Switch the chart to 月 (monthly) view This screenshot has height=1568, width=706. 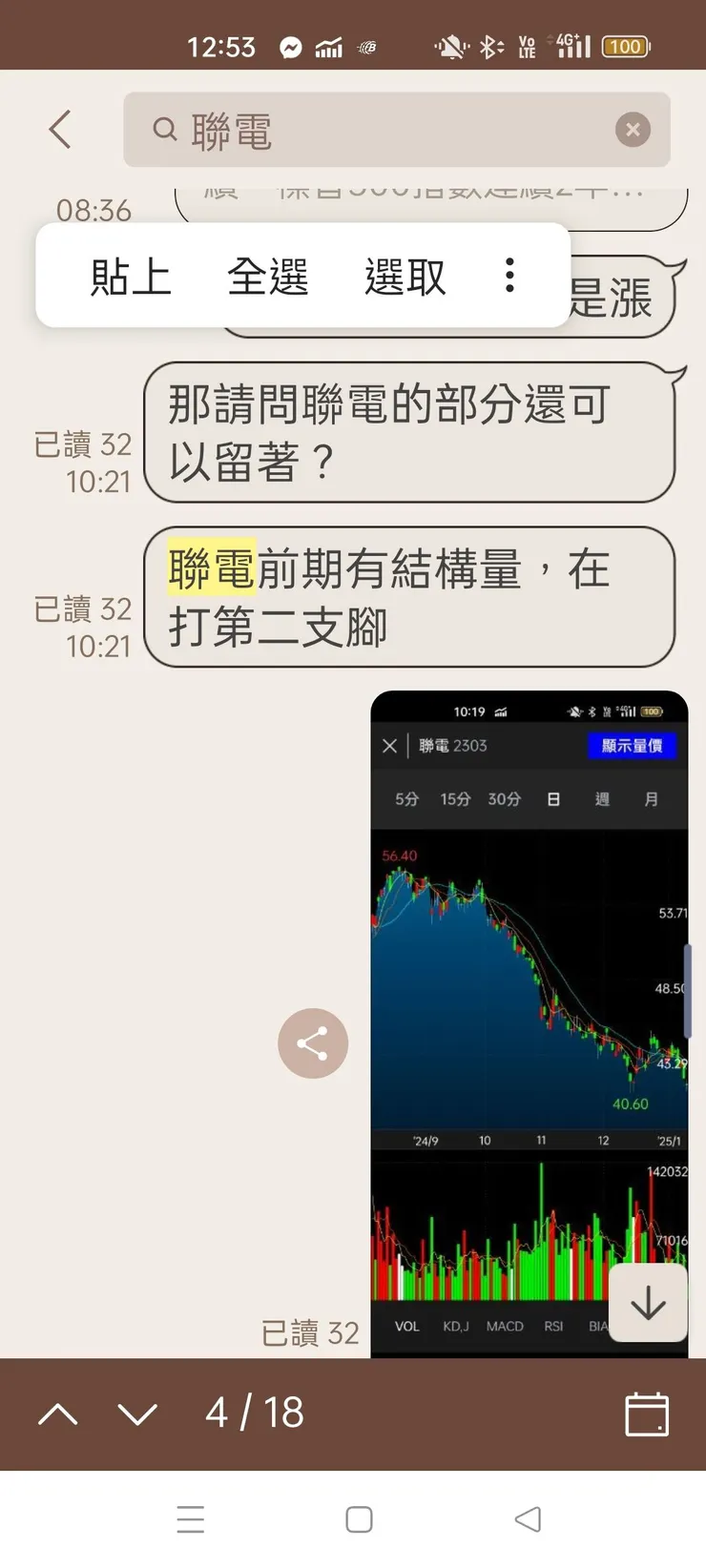pyautogui.click(x=654, y=800)
